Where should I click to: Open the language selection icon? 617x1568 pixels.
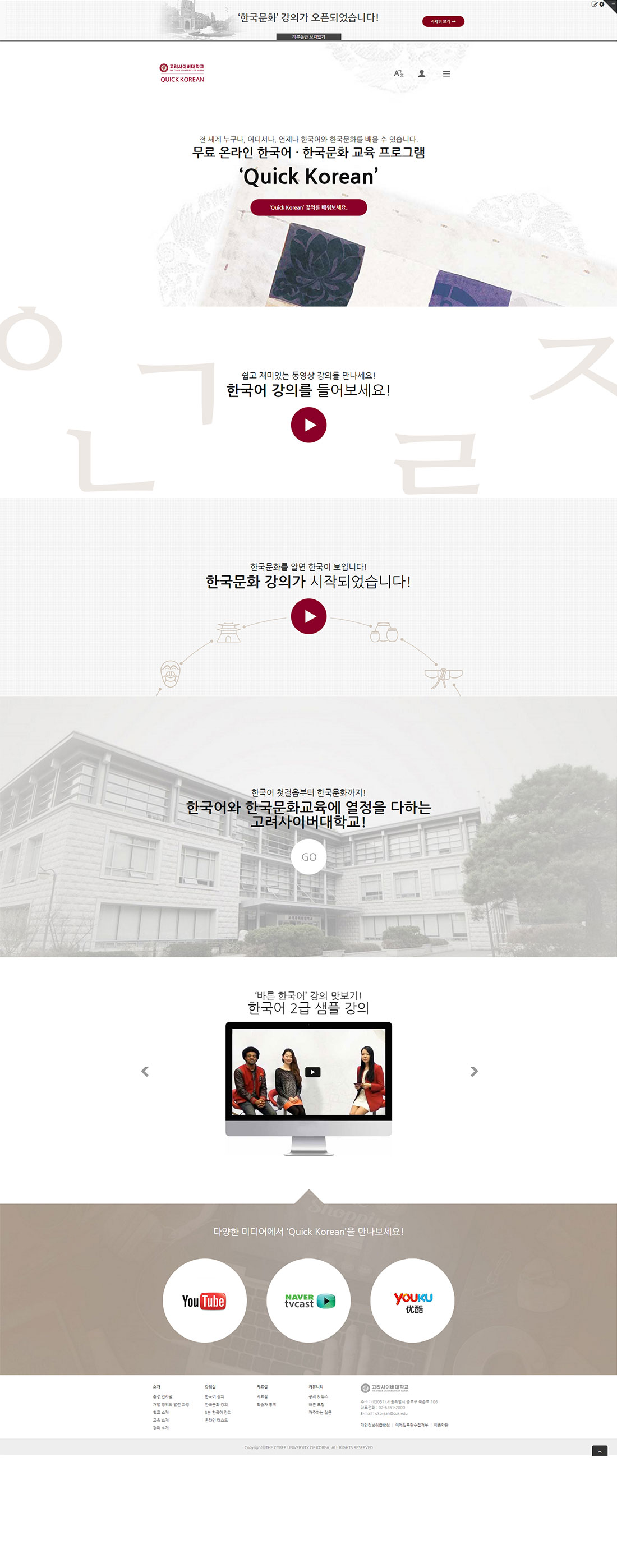(398, 73)
